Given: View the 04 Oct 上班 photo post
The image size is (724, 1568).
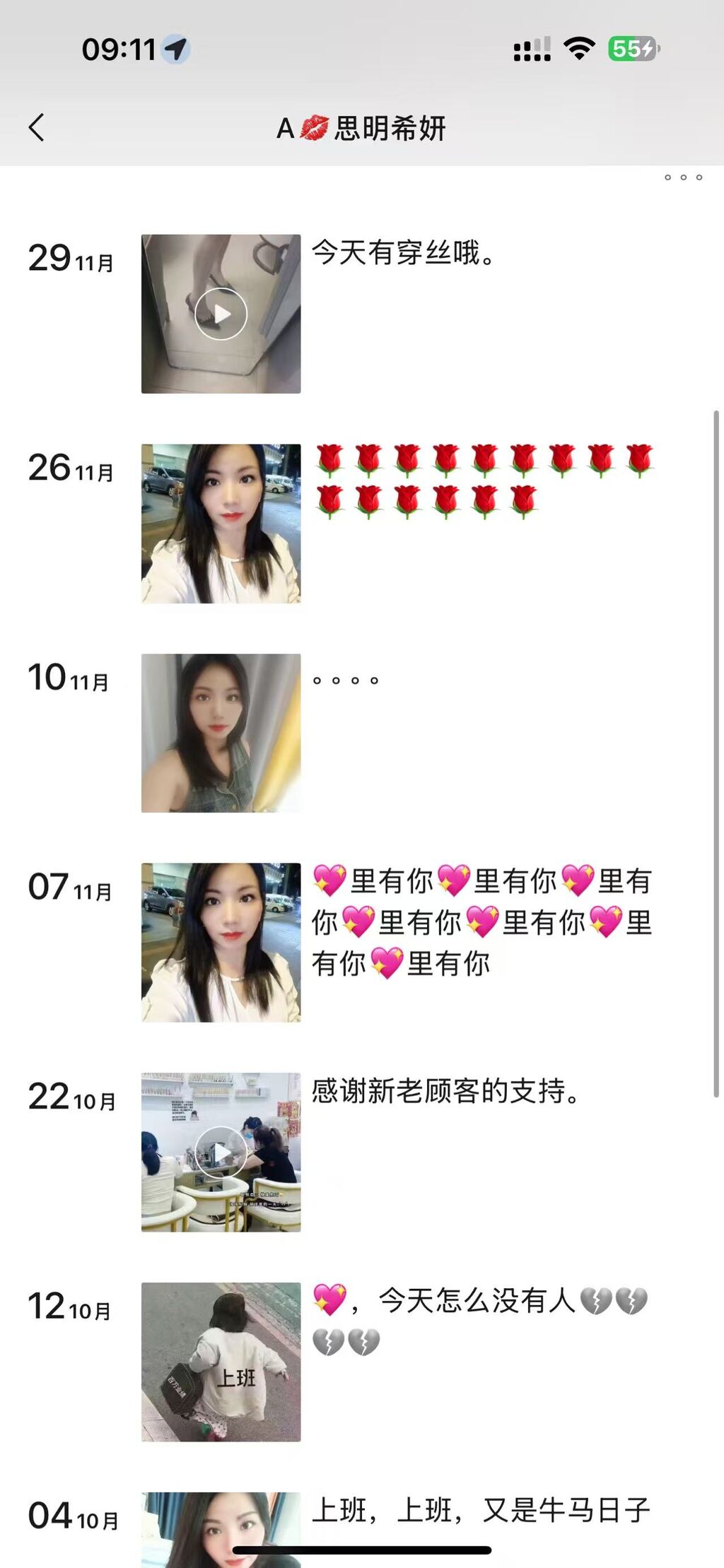Looking at the screenshot, I should click(221, 1526).
